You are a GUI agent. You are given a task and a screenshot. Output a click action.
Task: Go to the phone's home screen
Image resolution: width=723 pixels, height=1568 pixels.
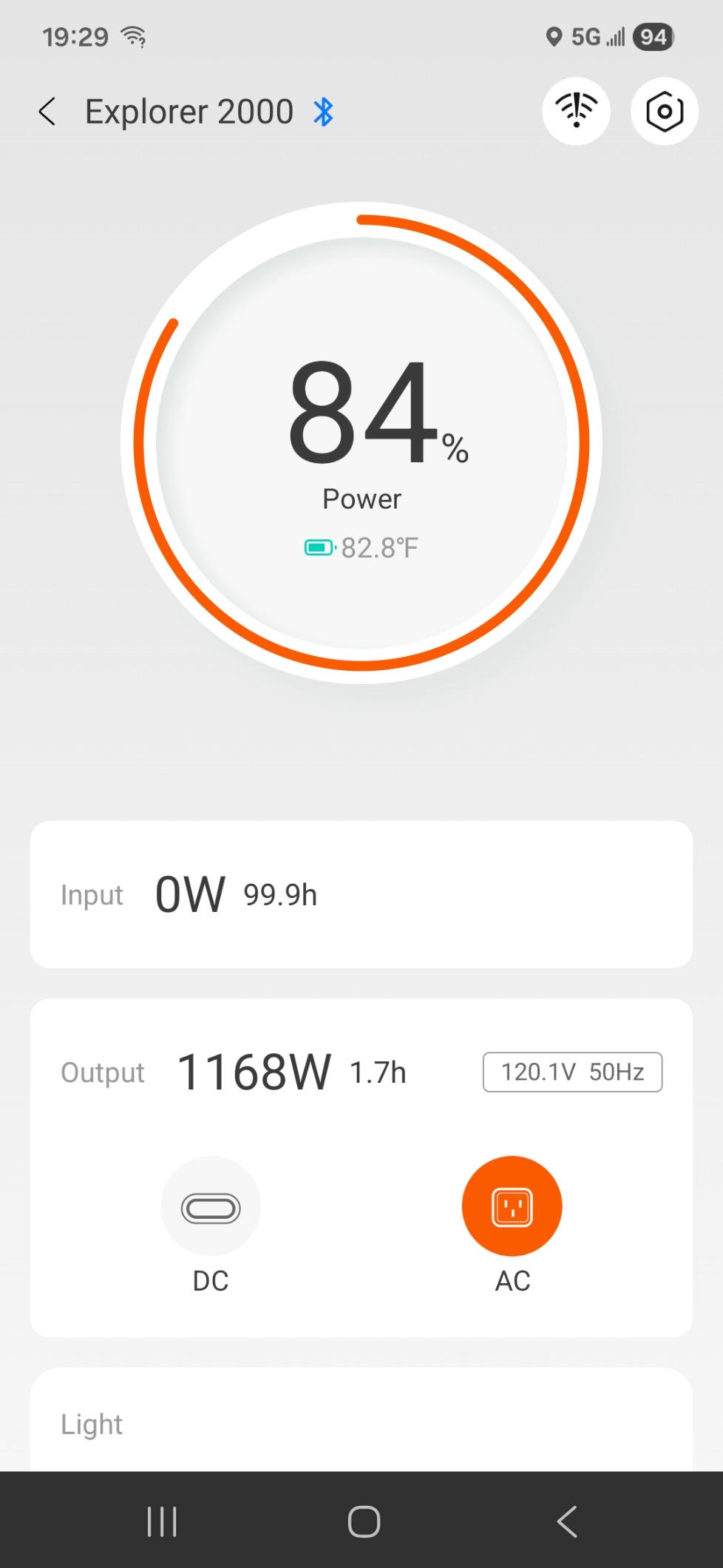[364, 1521]
